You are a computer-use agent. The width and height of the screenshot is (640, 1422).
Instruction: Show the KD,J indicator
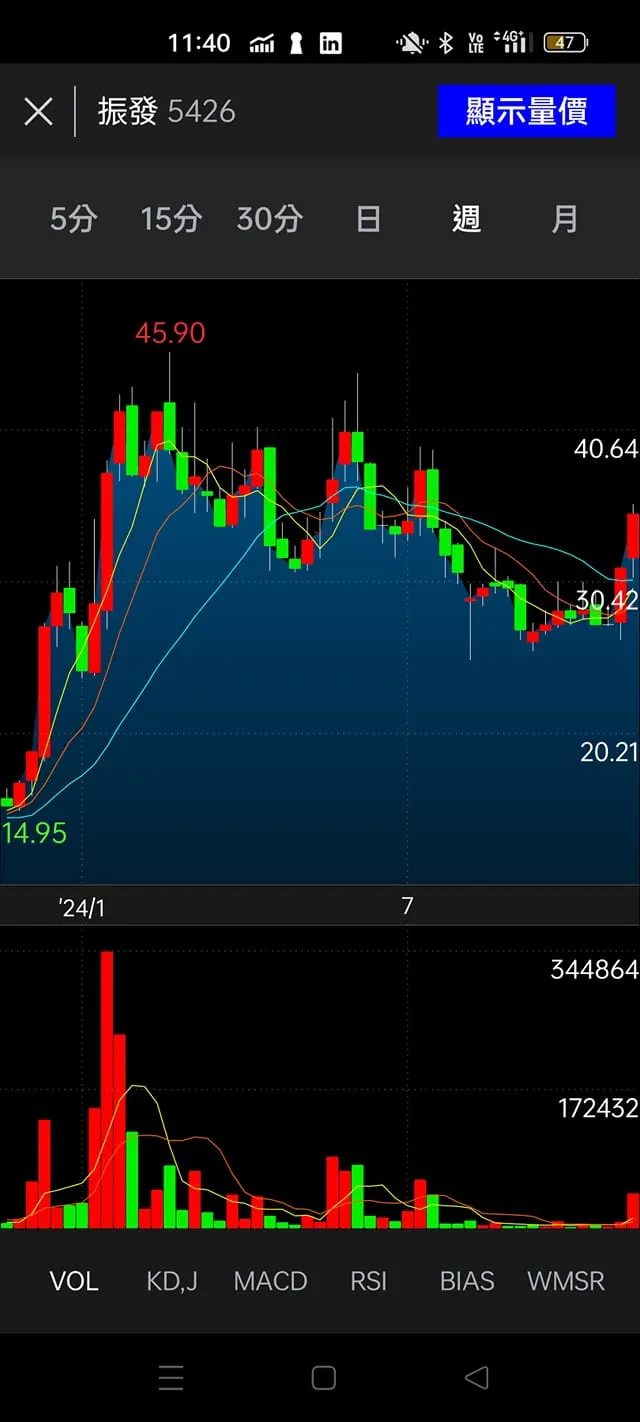click(x=172, y=1281)
